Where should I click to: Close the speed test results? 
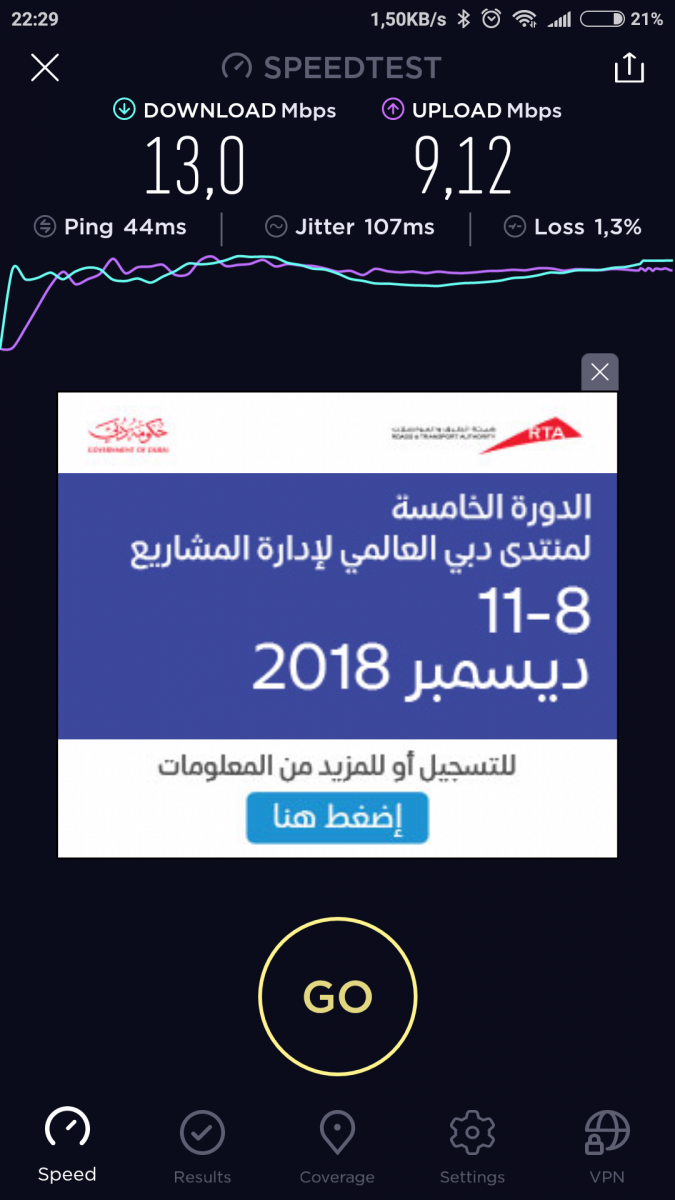point(45,68)
